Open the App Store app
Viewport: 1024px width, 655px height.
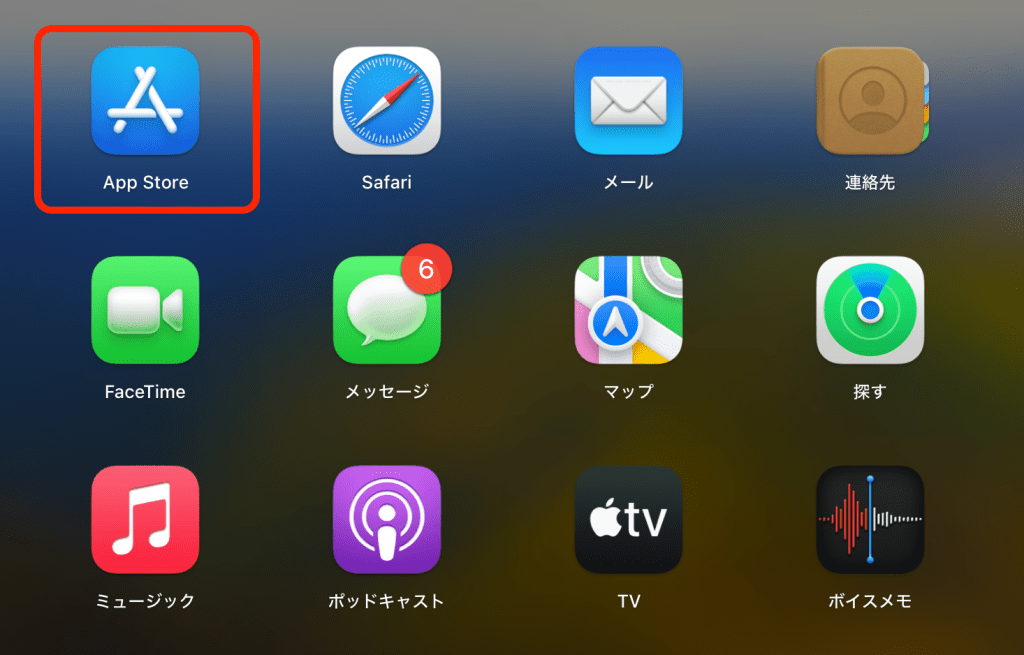[x=145, y=101]
